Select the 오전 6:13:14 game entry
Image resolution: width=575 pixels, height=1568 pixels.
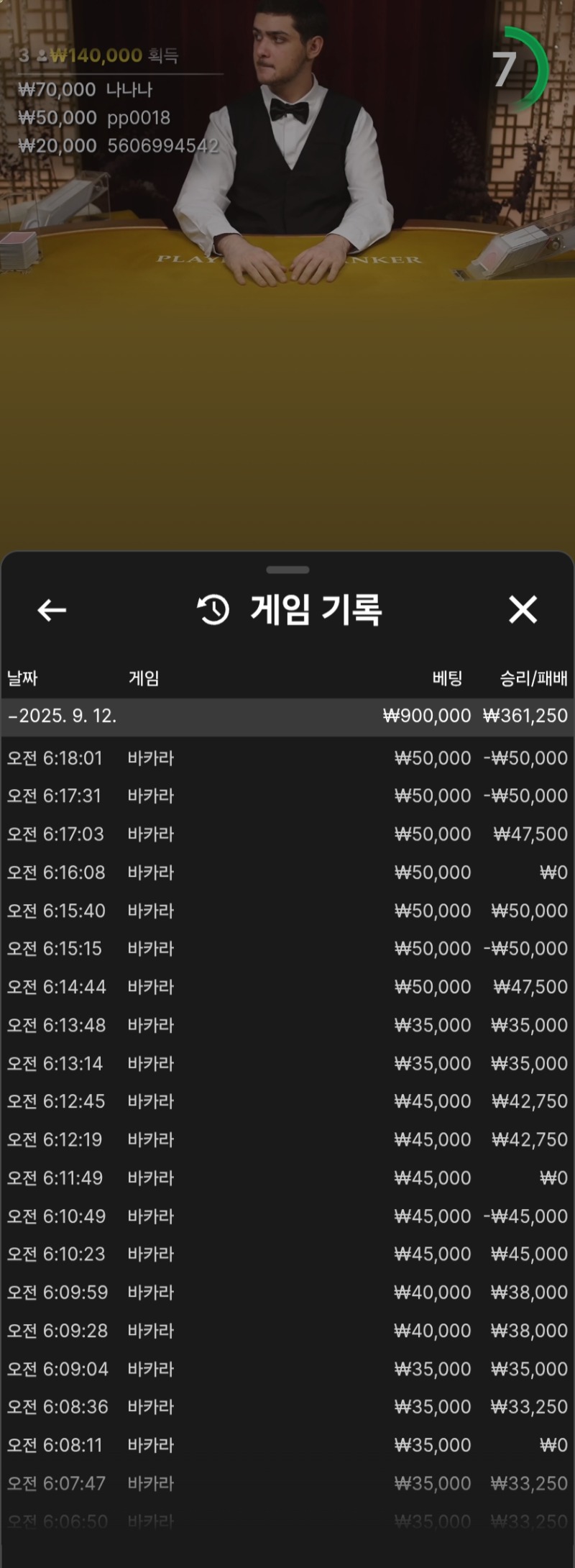(287, 1063)
